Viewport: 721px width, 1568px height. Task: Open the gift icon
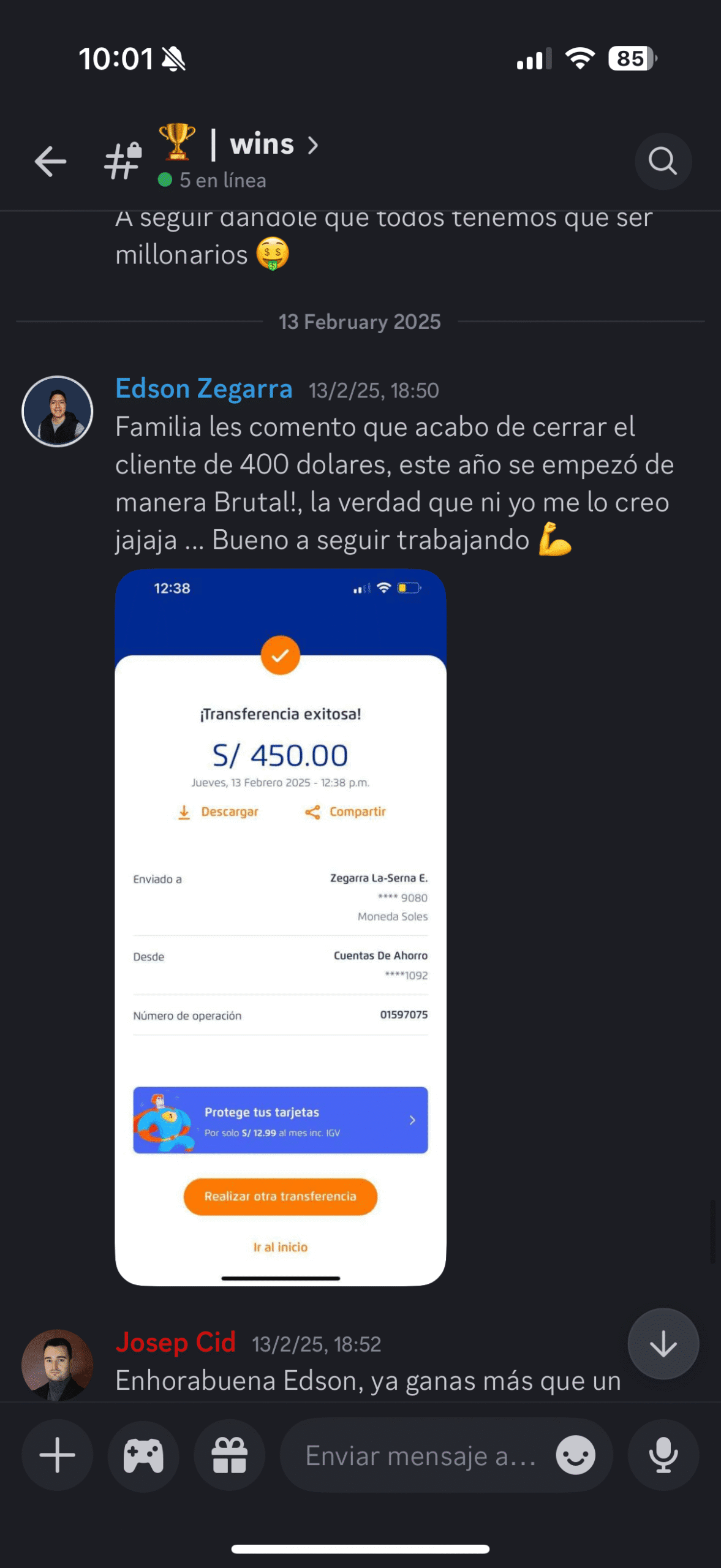(x=230, y=1455)
